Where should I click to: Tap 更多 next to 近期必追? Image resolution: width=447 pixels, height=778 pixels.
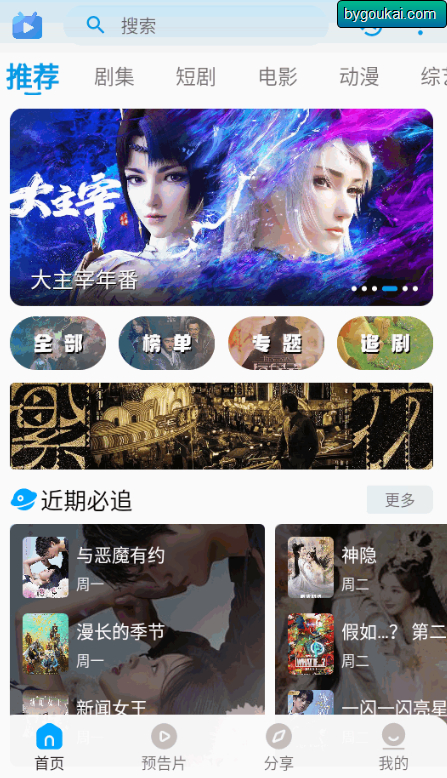pos(400,500)
